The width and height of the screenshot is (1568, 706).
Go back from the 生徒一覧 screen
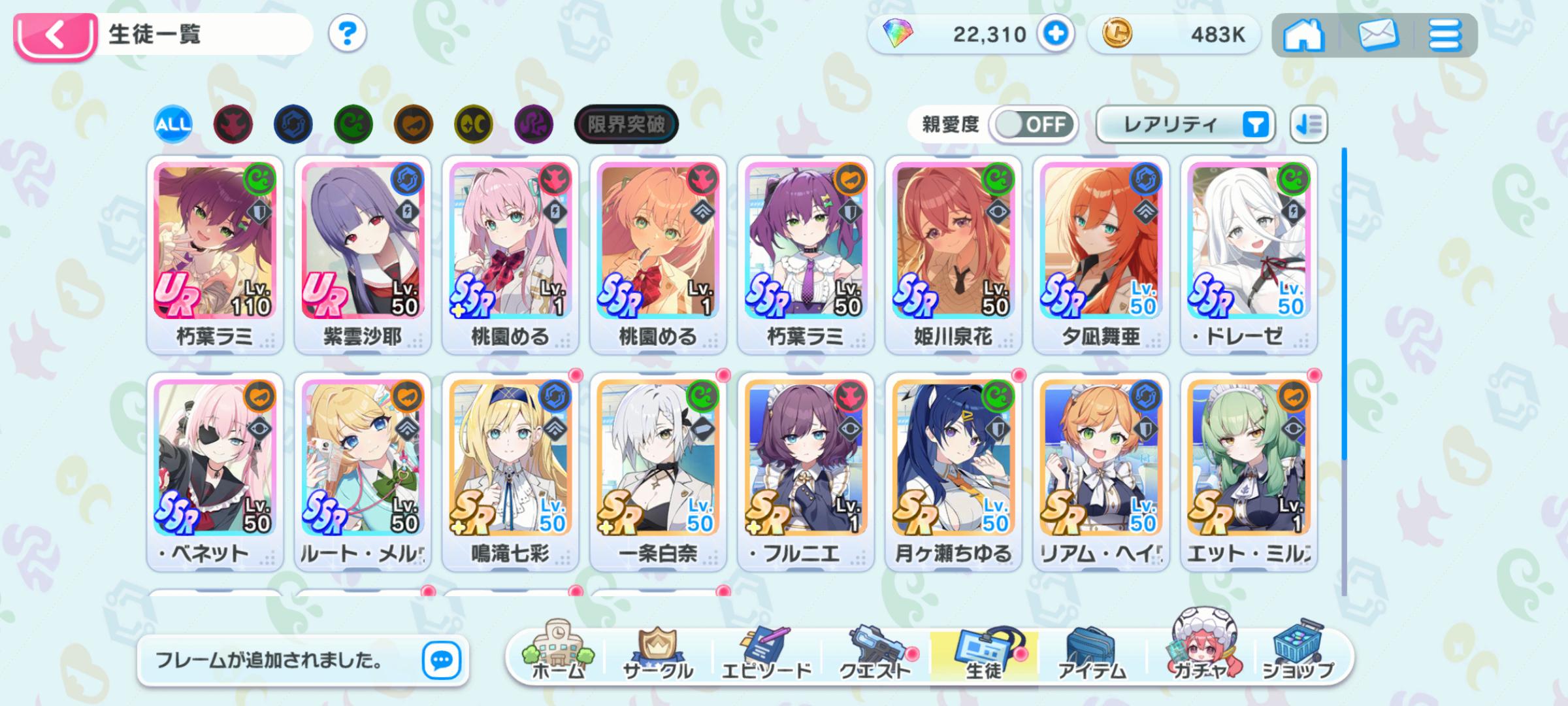(x=55, y=35)
